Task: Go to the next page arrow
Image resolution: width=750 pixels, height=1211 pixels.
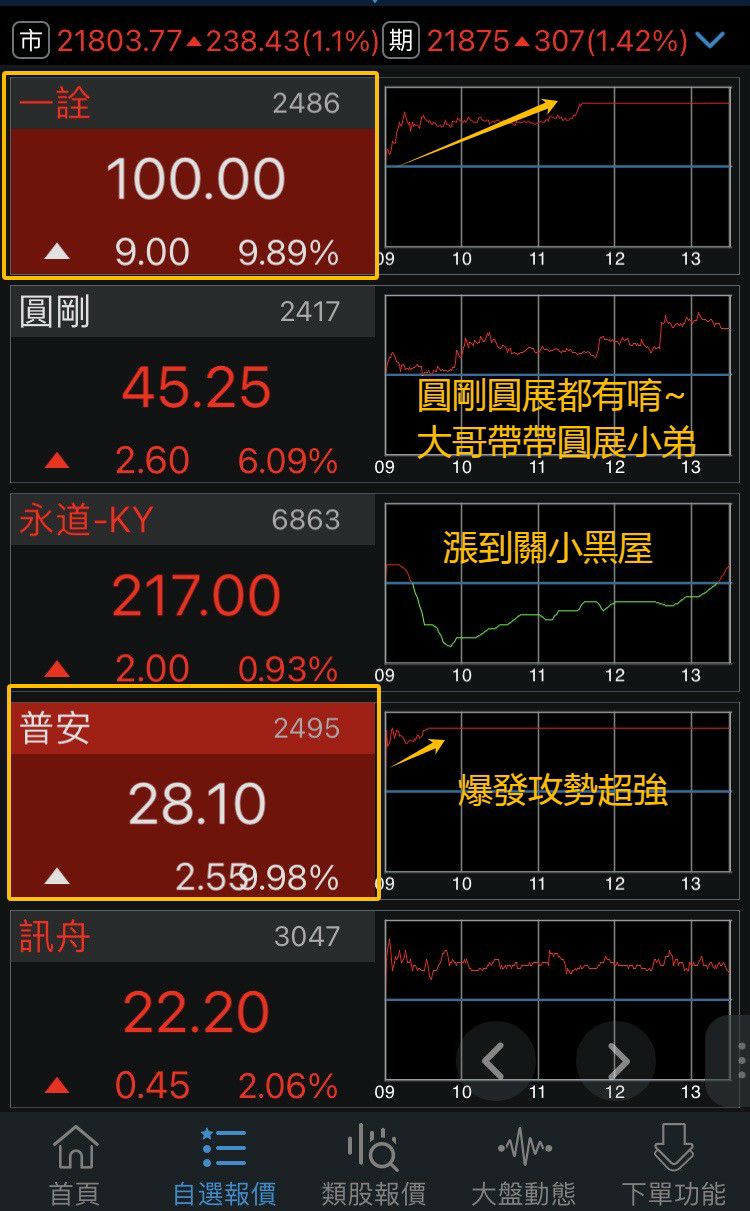Action: pos(617,1060)
